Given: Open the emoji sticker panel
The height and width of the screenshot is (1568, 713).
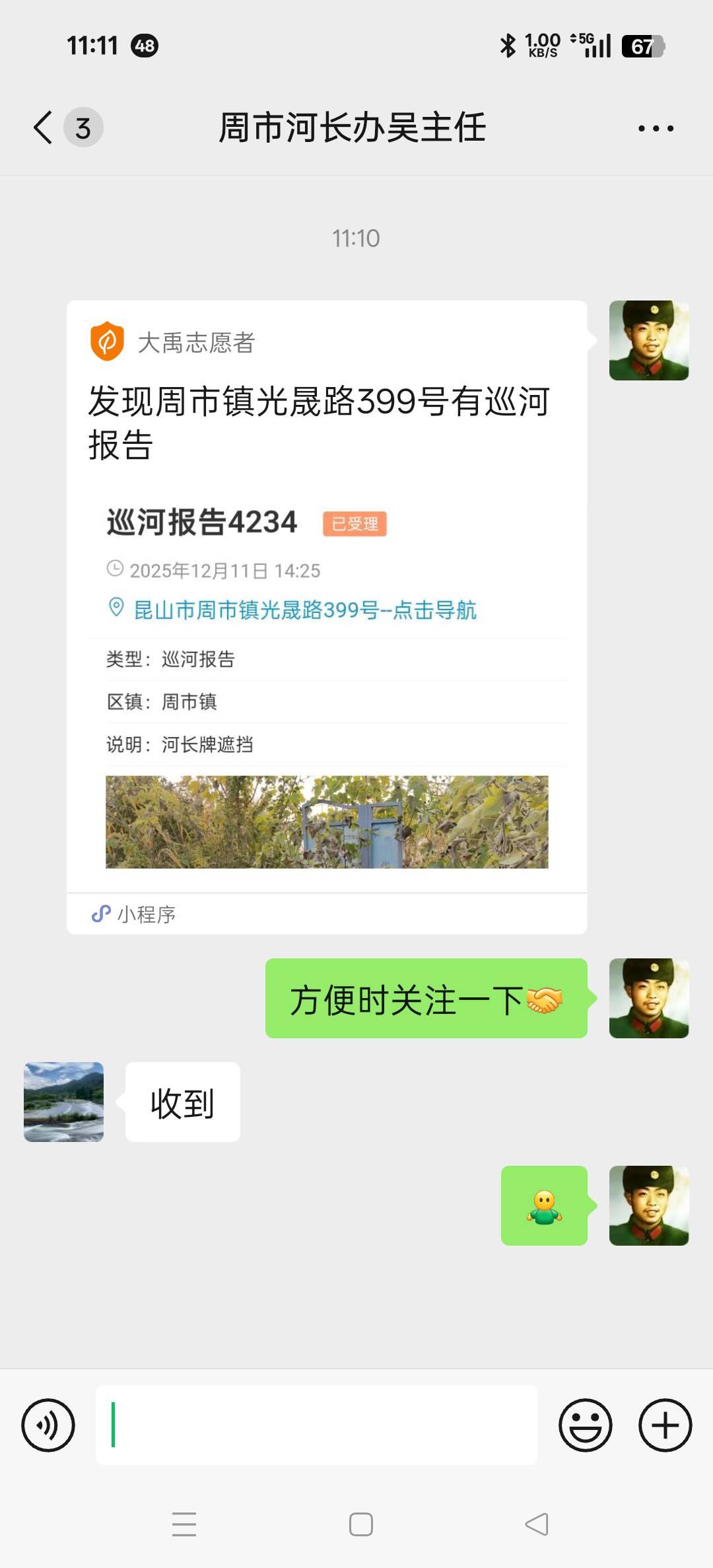Looking at the screenshot, I should tap(585, 1425).
